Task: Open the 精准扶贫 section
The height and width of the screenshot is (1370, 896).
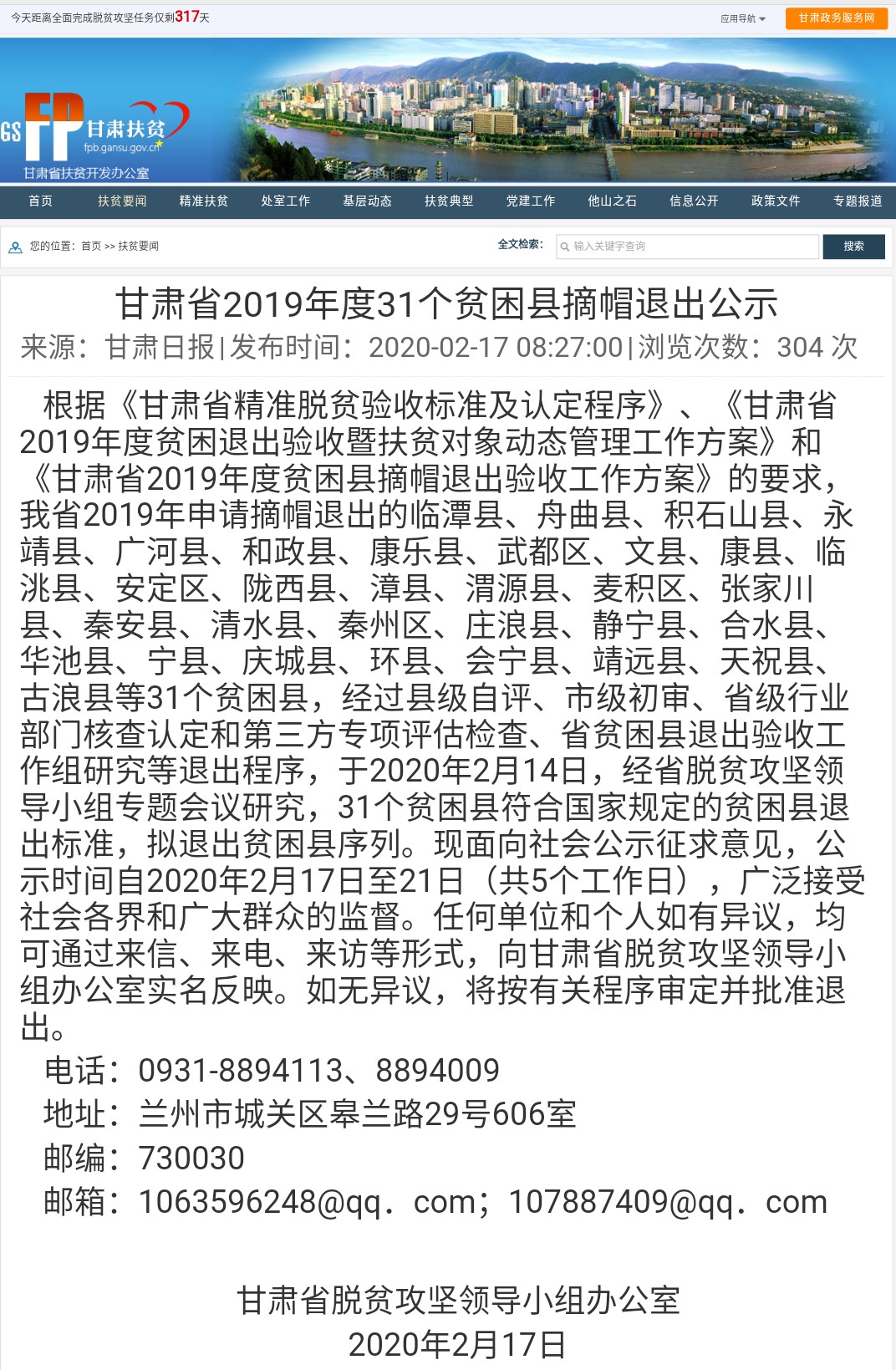Action: coord(204,201)
